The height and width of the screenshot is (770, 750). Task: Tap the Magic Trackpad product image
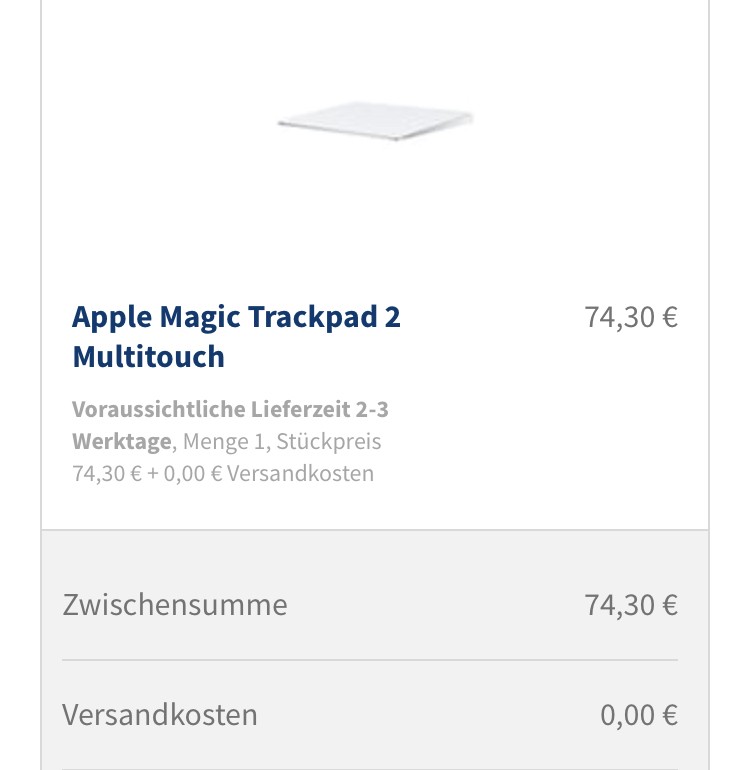pyautogui.click(x=375, y=121)
